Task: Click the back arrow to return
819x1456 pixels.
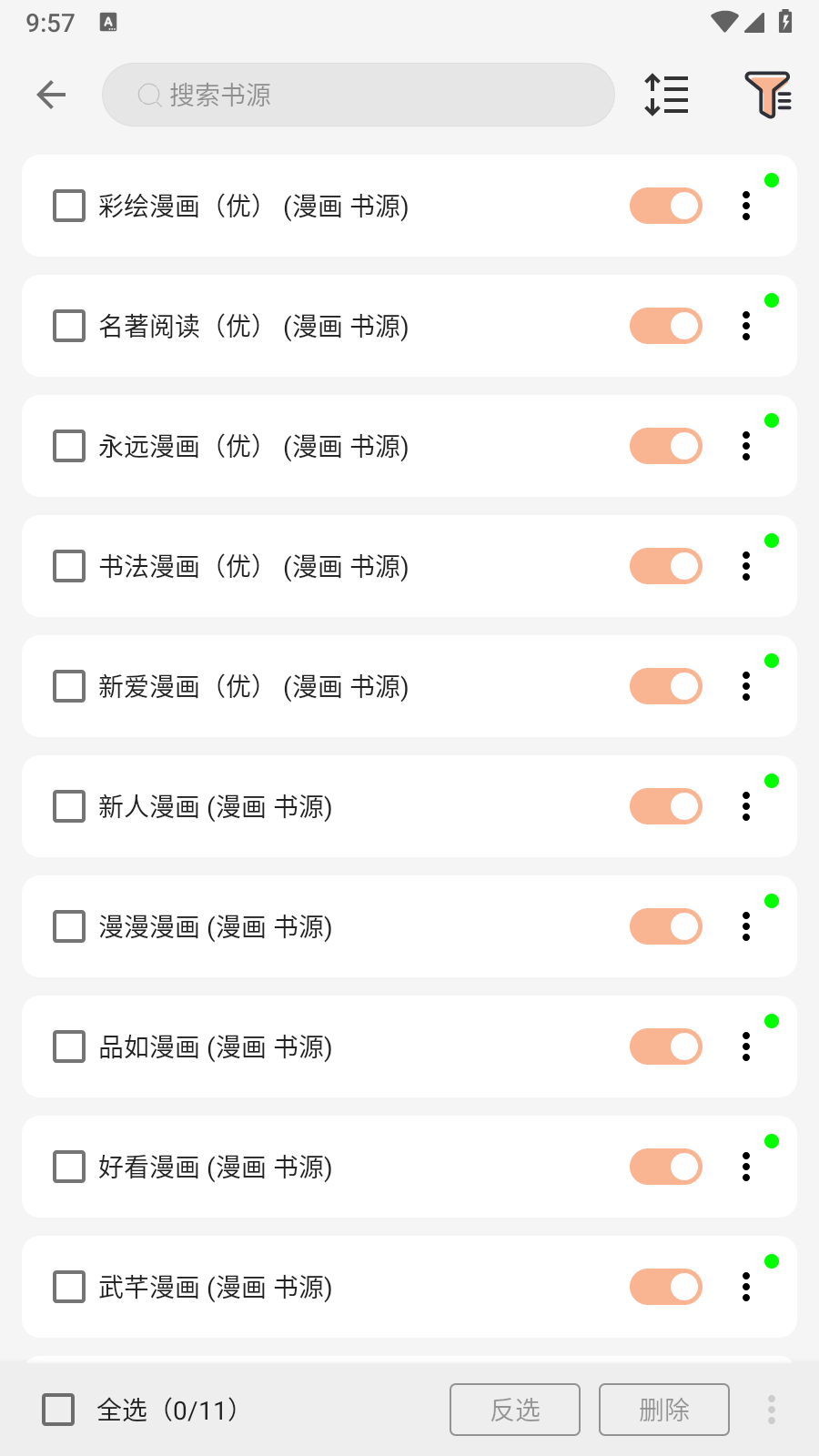Action: coord(51,95)
